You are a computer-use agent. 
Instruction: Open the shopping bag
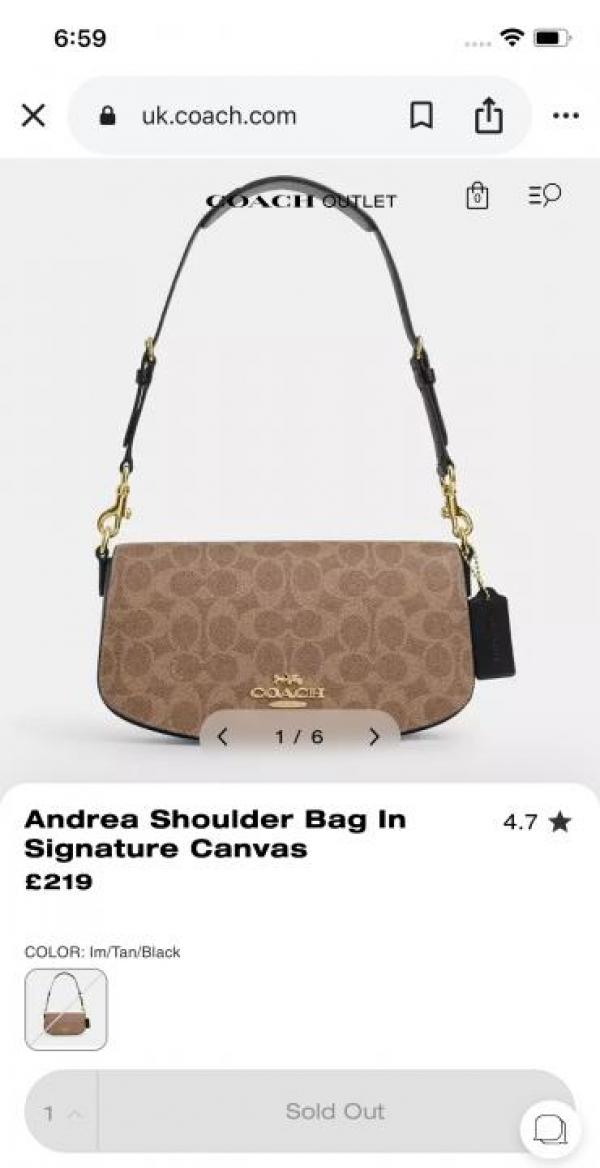[x=478, y=196]
